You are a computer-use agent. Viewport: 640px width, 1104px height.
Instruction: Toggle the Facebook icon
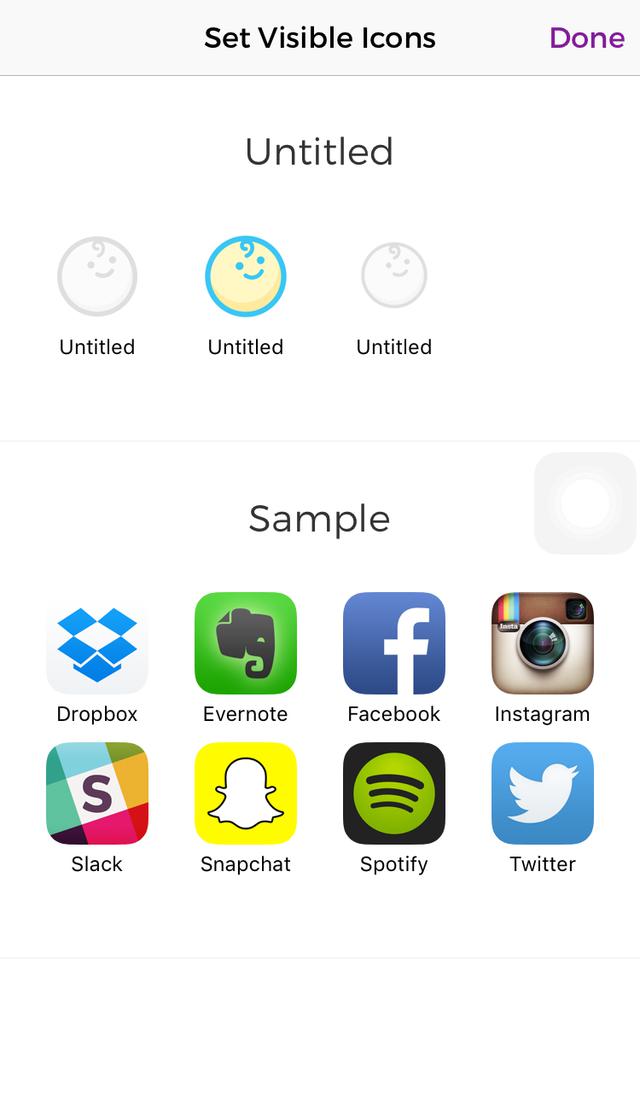click(394, 644)
